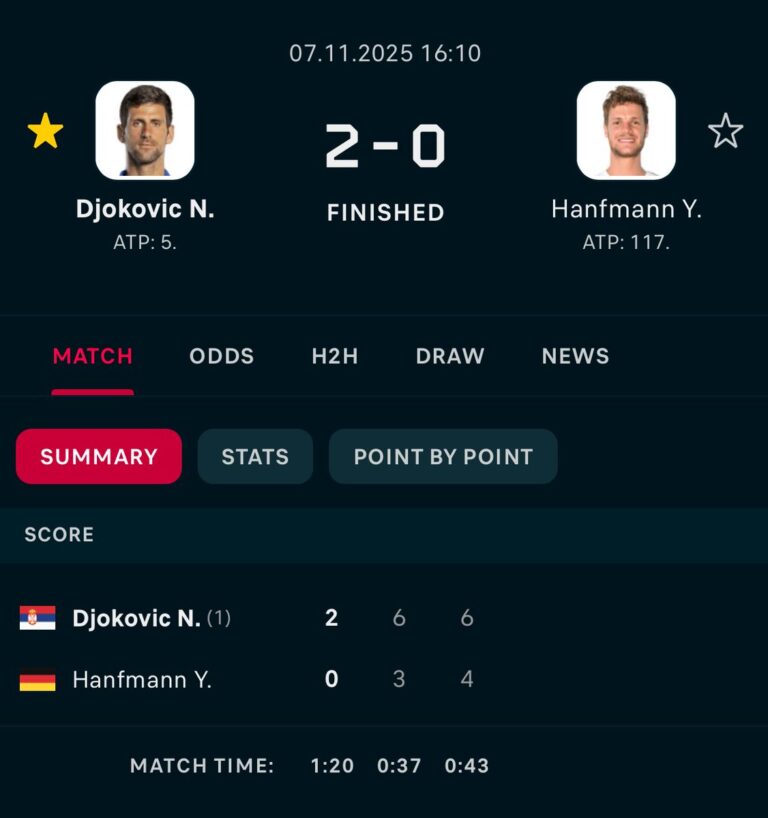
Task: Click the ATP: 117 ranking under Hanfmann
Action: (625, 240)
